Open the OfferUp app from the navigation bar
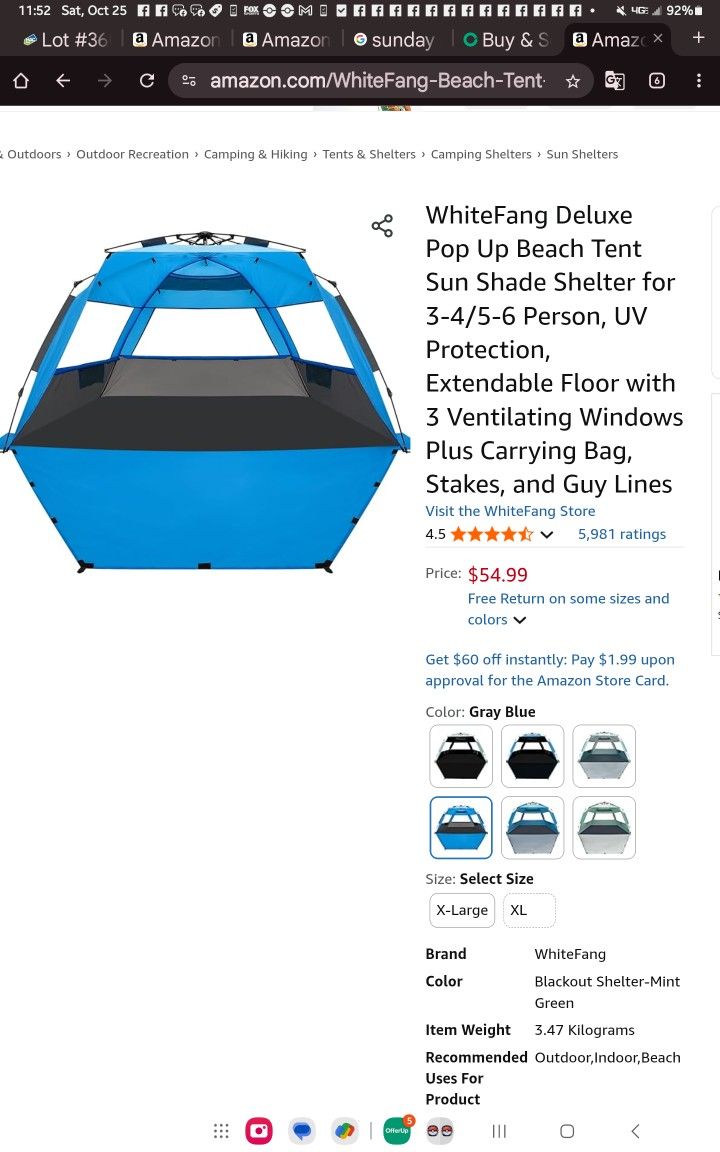Screen dimensions: 720x1152 (397, 1130)
